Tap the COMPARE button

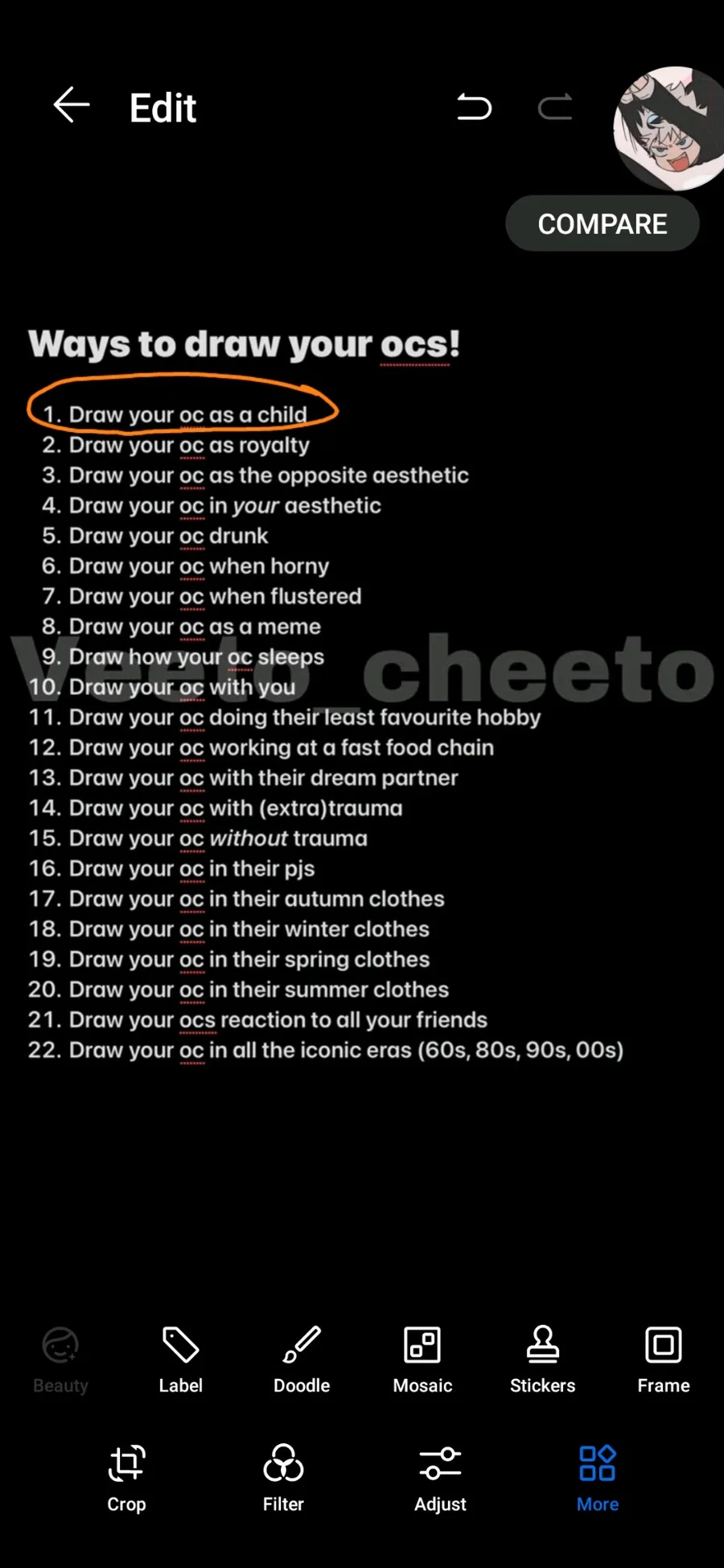click(602, 224)
